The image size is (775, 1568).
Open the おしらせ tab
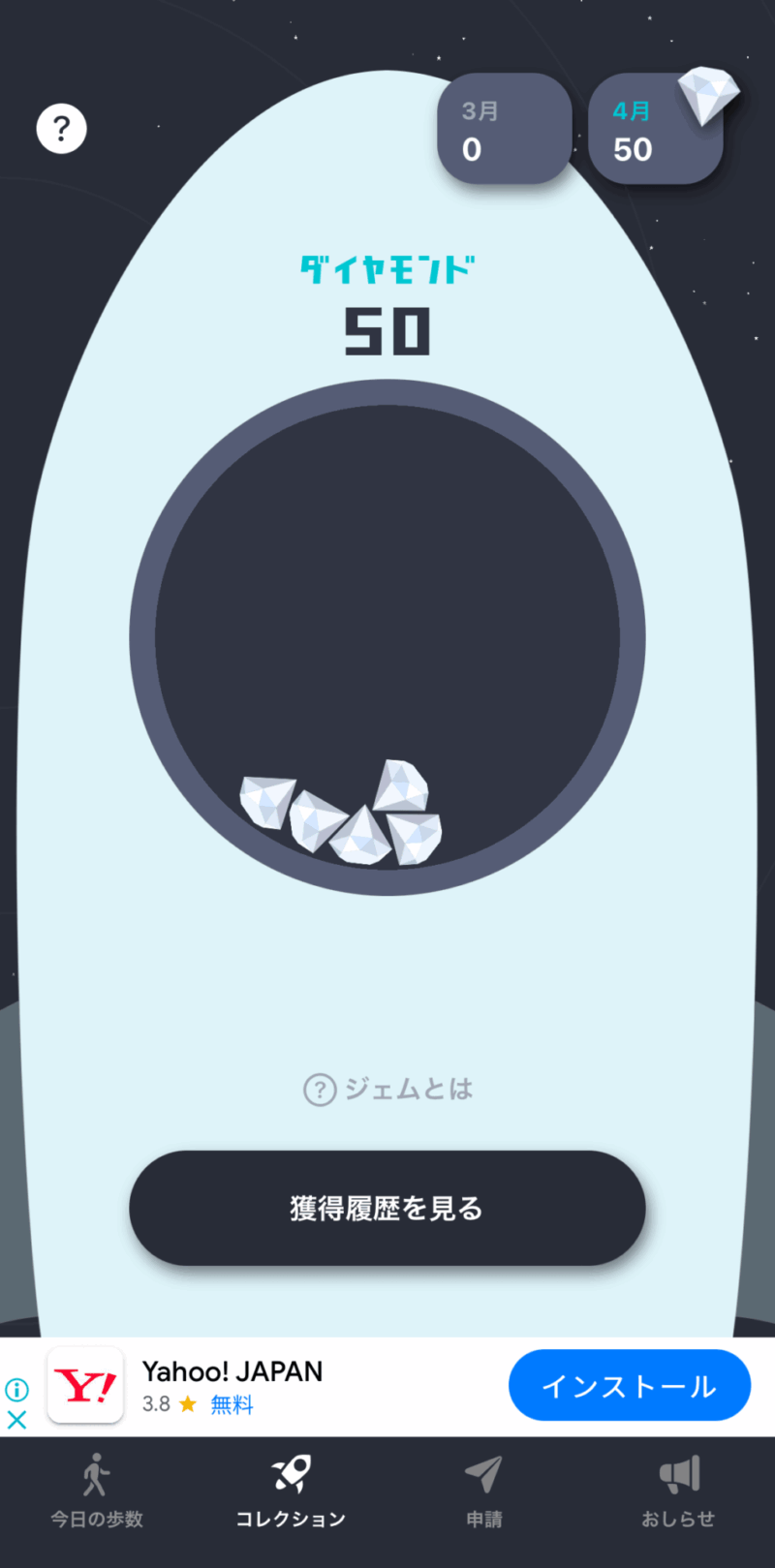tap(678, 1491)
